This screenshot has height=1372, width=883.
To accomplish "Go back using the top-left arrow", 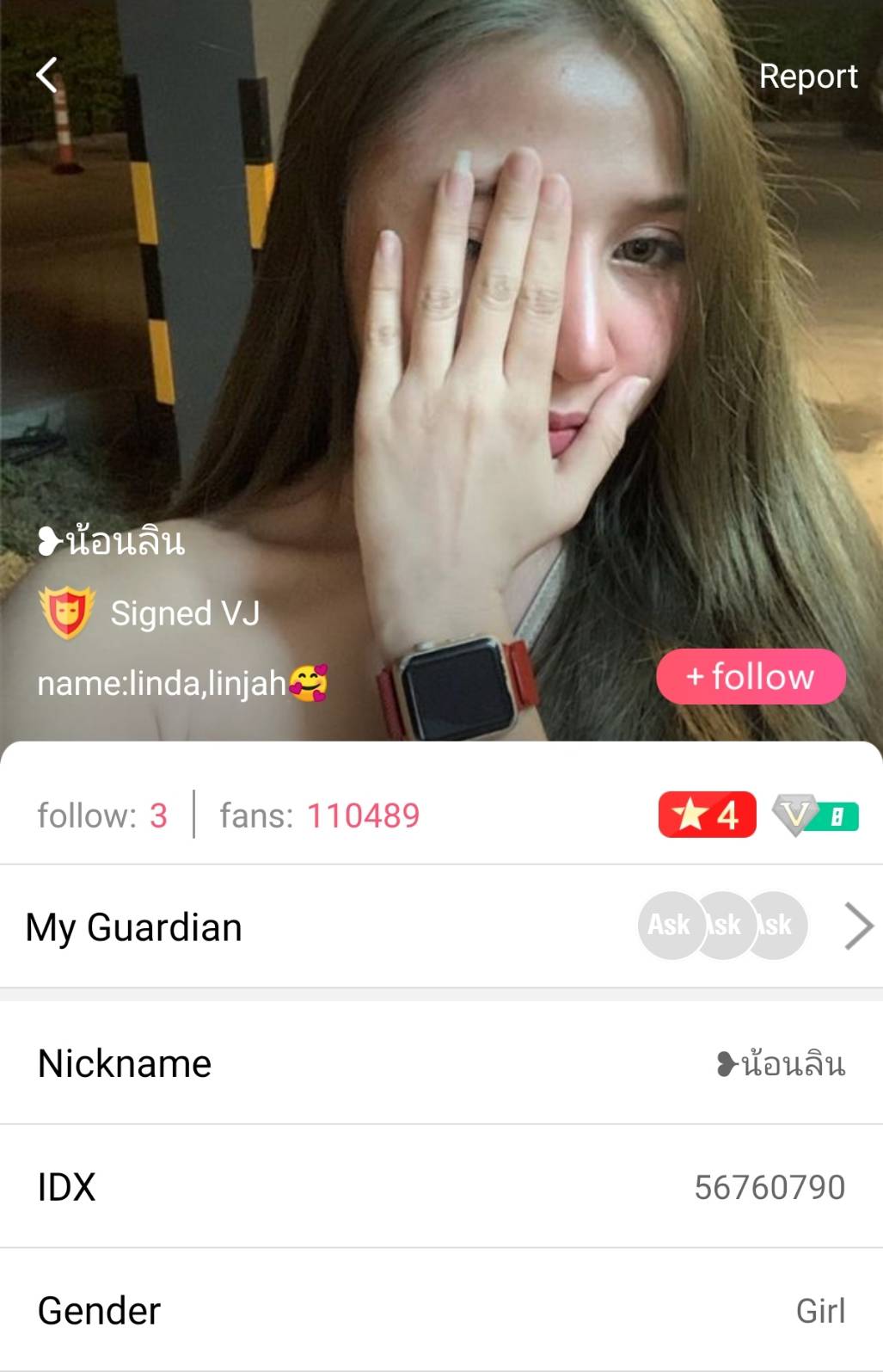I will [47, 75].
